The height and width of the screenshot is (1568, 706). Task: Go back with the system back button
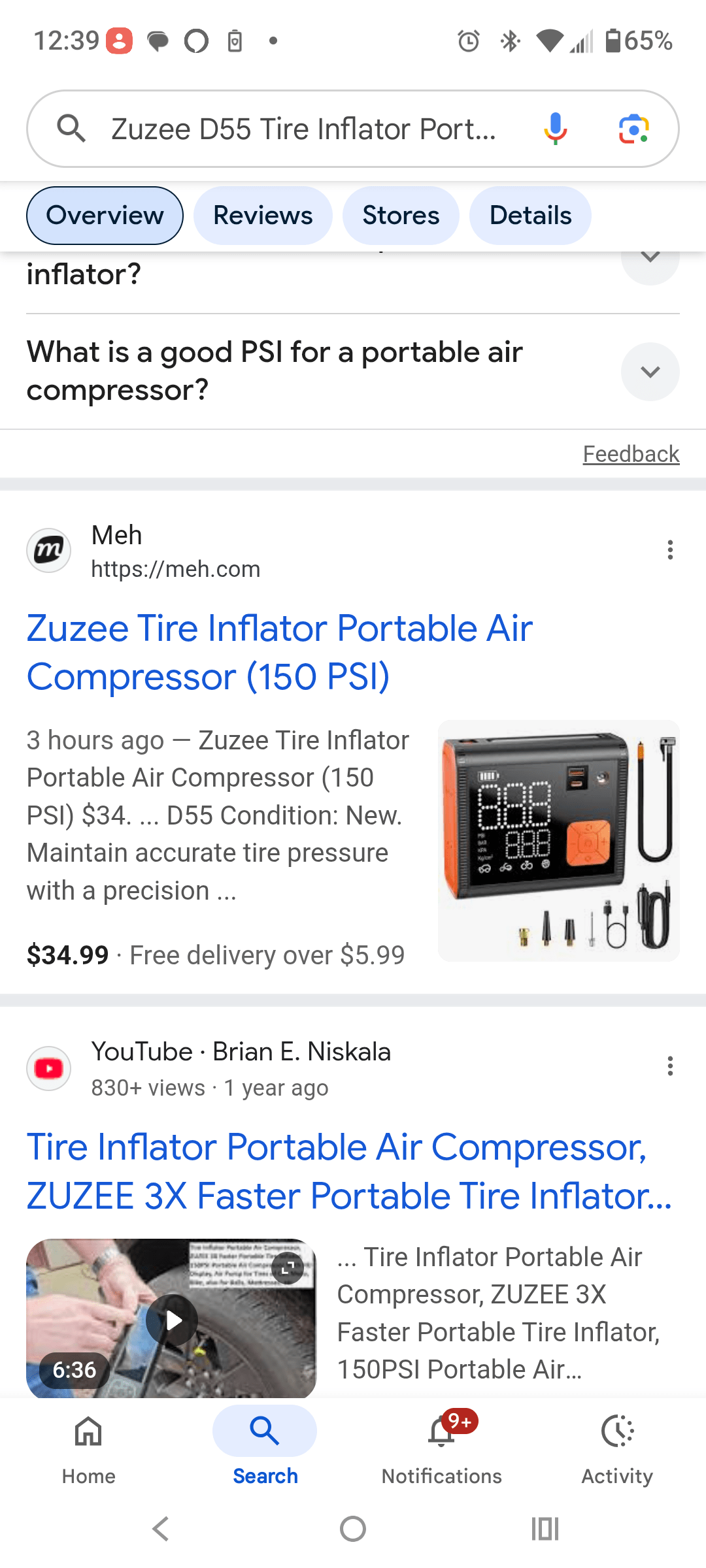pyautogui.click(x=160, y=1529)
